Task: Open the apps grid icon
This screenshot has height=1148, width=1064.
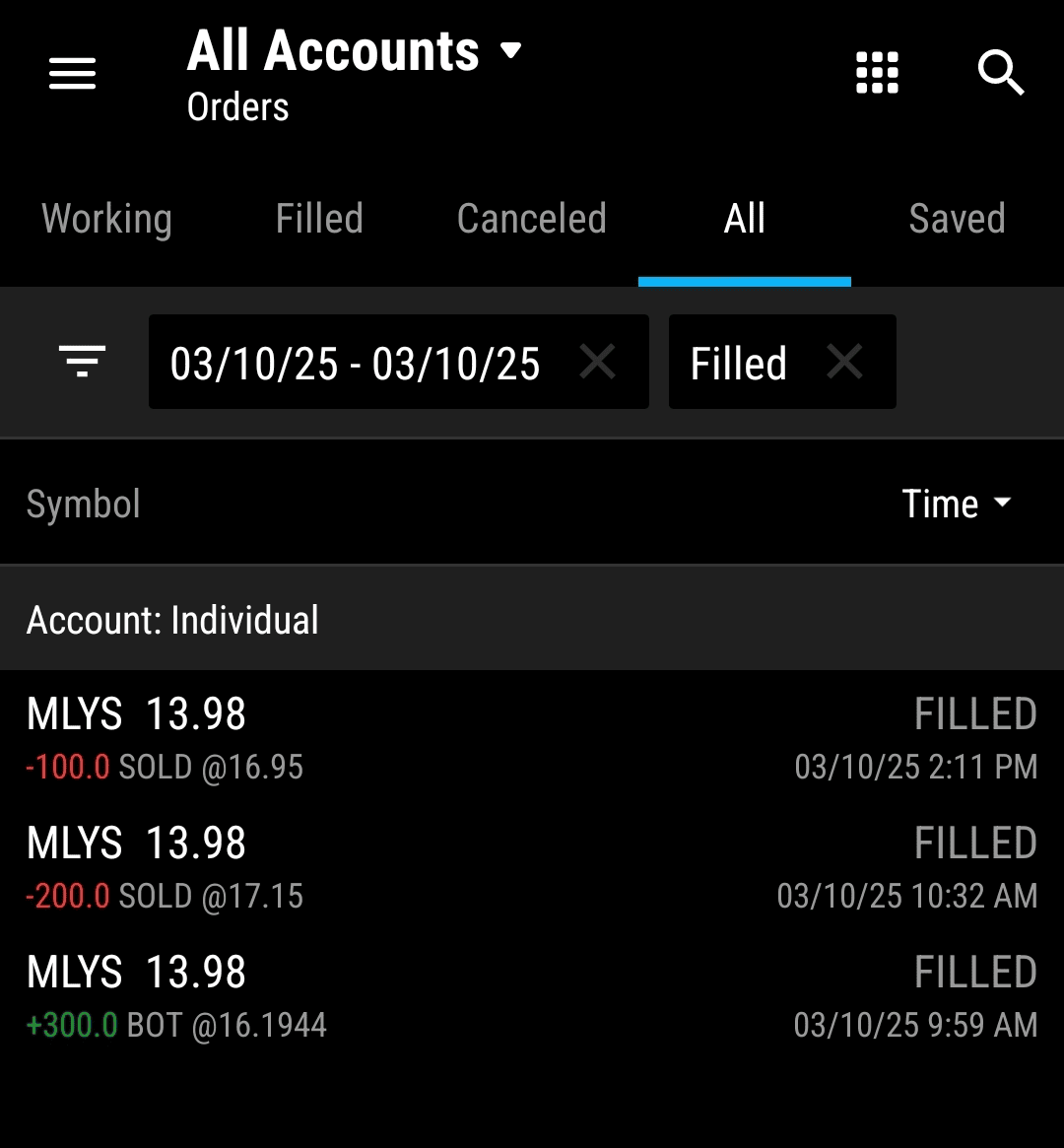Action: 877,74
